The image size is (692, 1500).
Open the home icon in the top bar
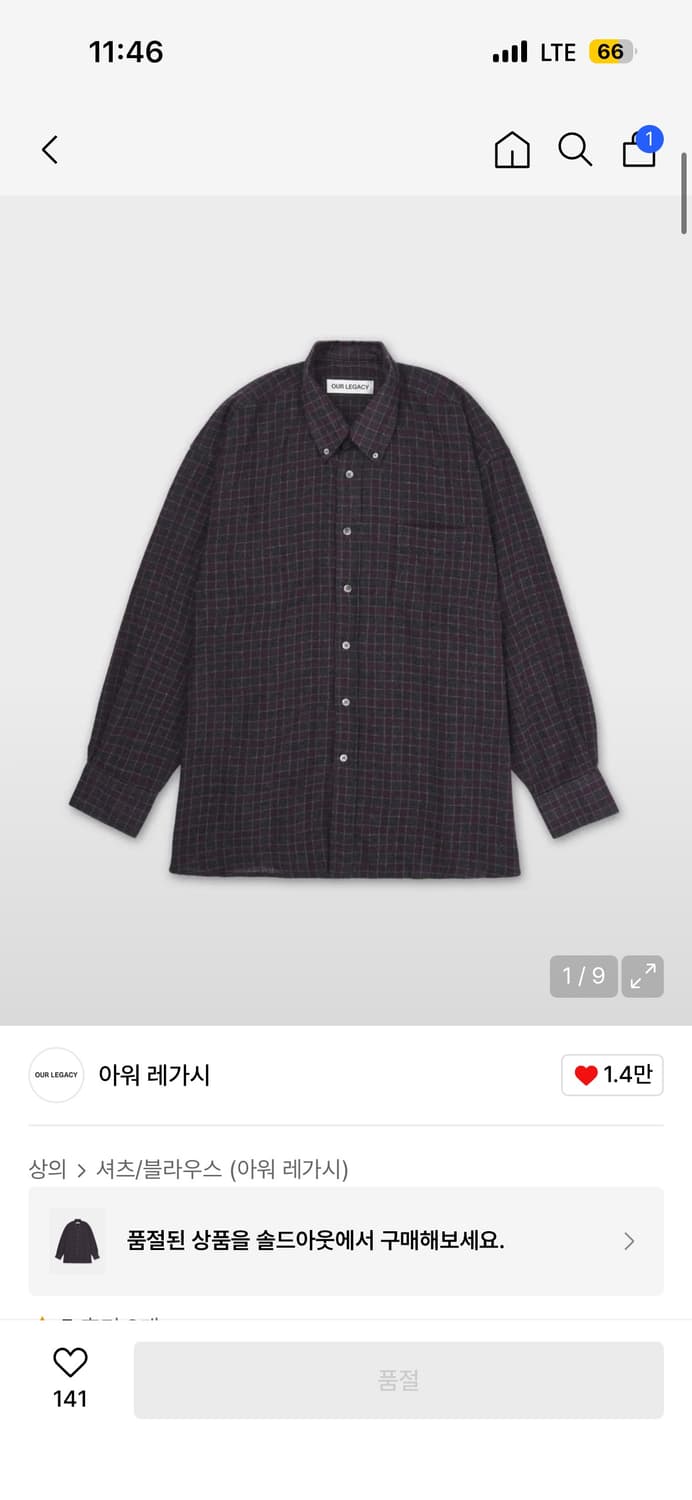point(512,150)
